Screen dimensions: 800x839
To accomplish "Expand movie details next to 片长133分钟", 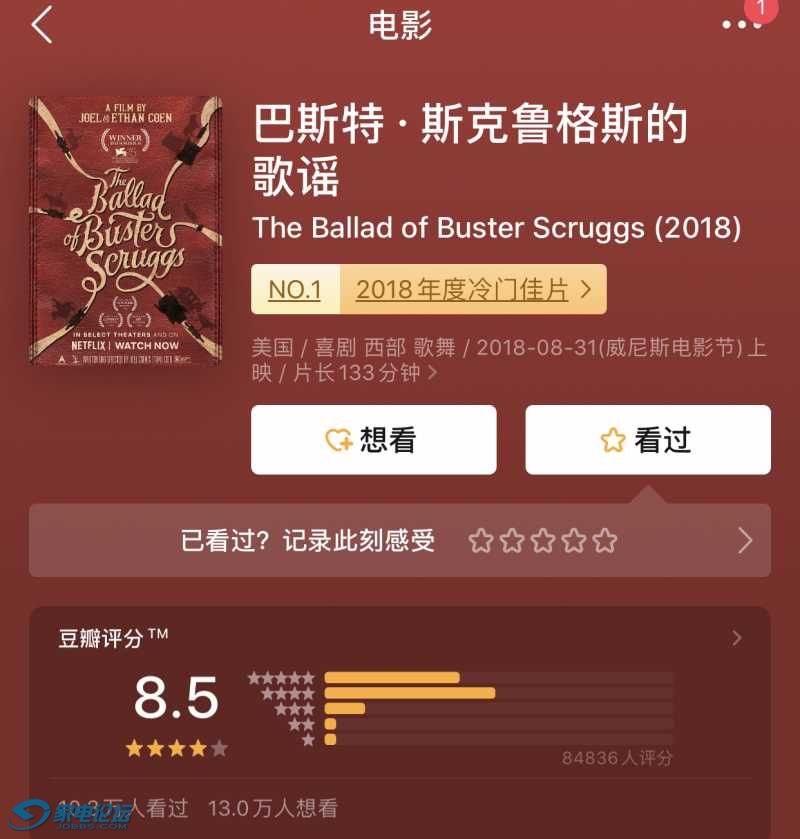I will (432, 373).
